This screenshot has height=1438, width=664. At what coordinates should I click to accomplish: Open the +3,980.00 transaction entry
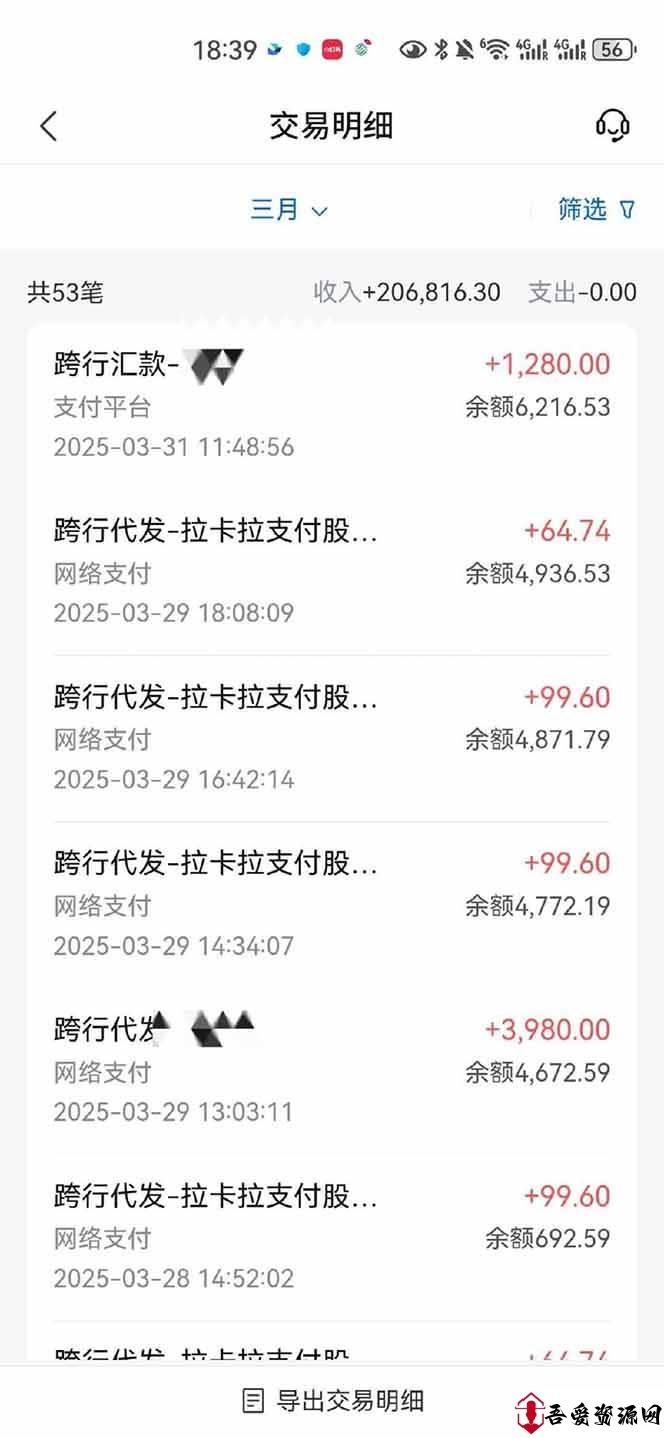331,1069
